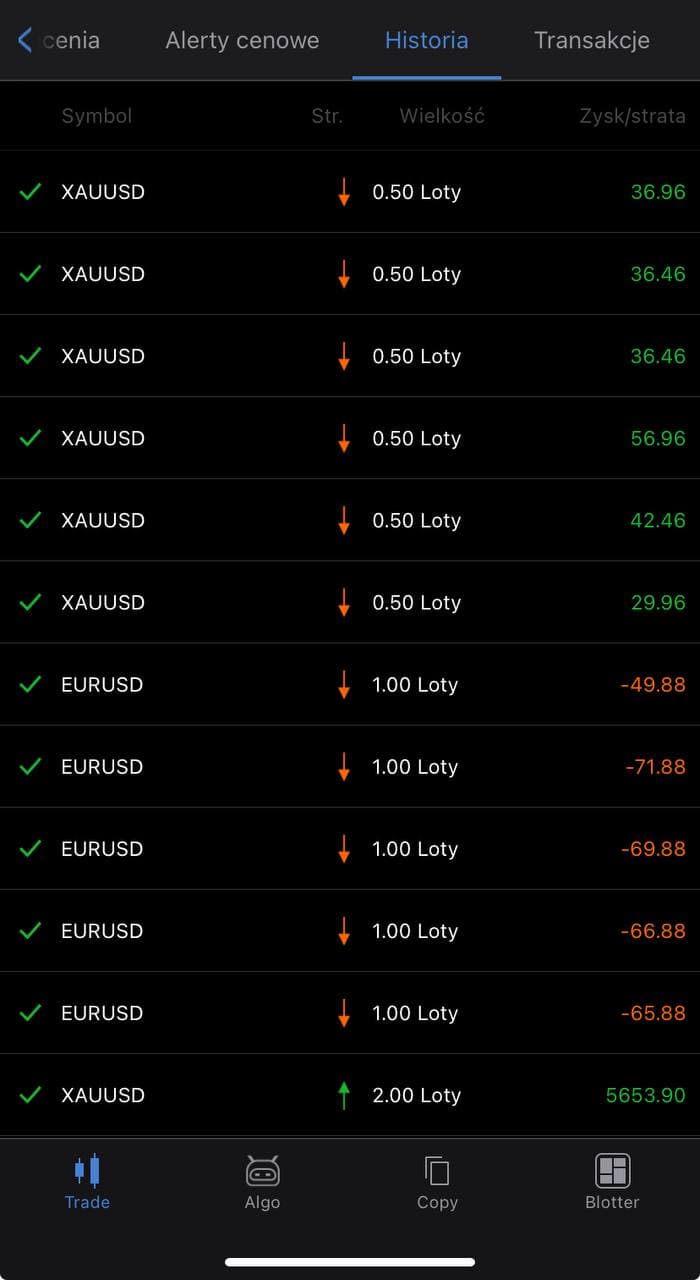Select the Historia tab
This screenshot has height=1280, width=700.
click(x=426, y=41)
